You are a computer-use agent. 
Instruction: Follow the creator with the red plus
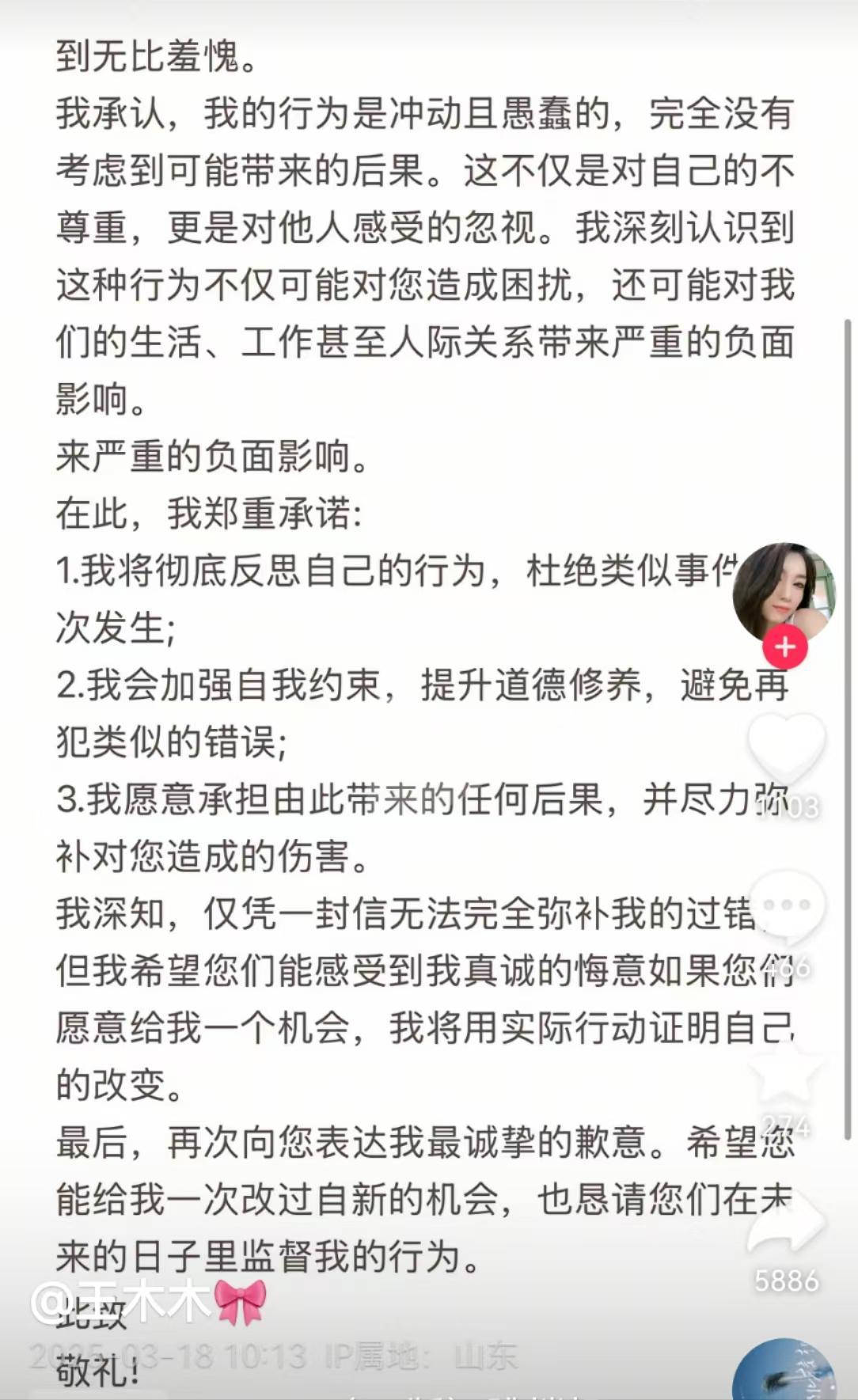coord(784,647)
